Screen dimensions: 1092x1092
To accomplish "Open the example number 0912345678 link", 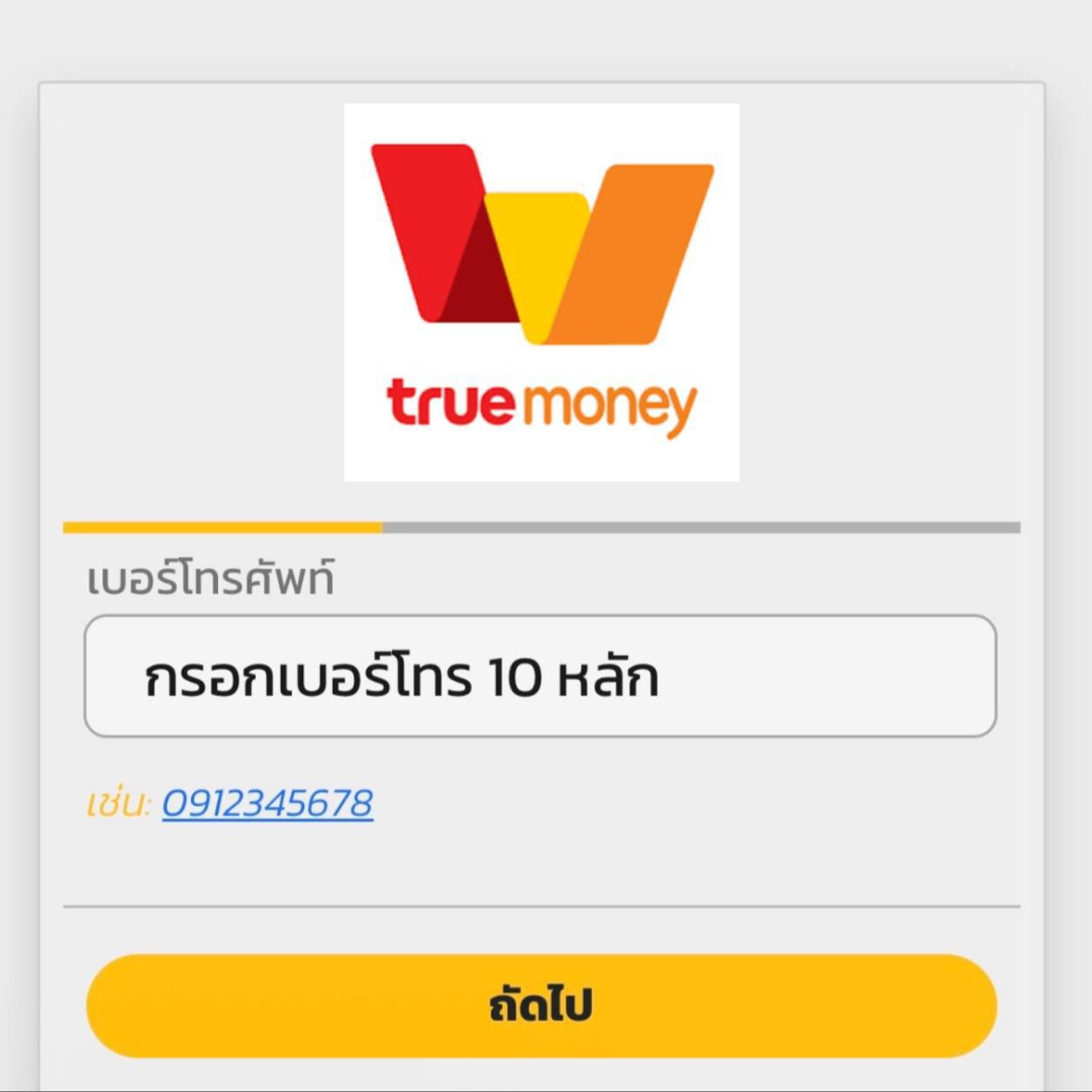I will pos(267,804).
